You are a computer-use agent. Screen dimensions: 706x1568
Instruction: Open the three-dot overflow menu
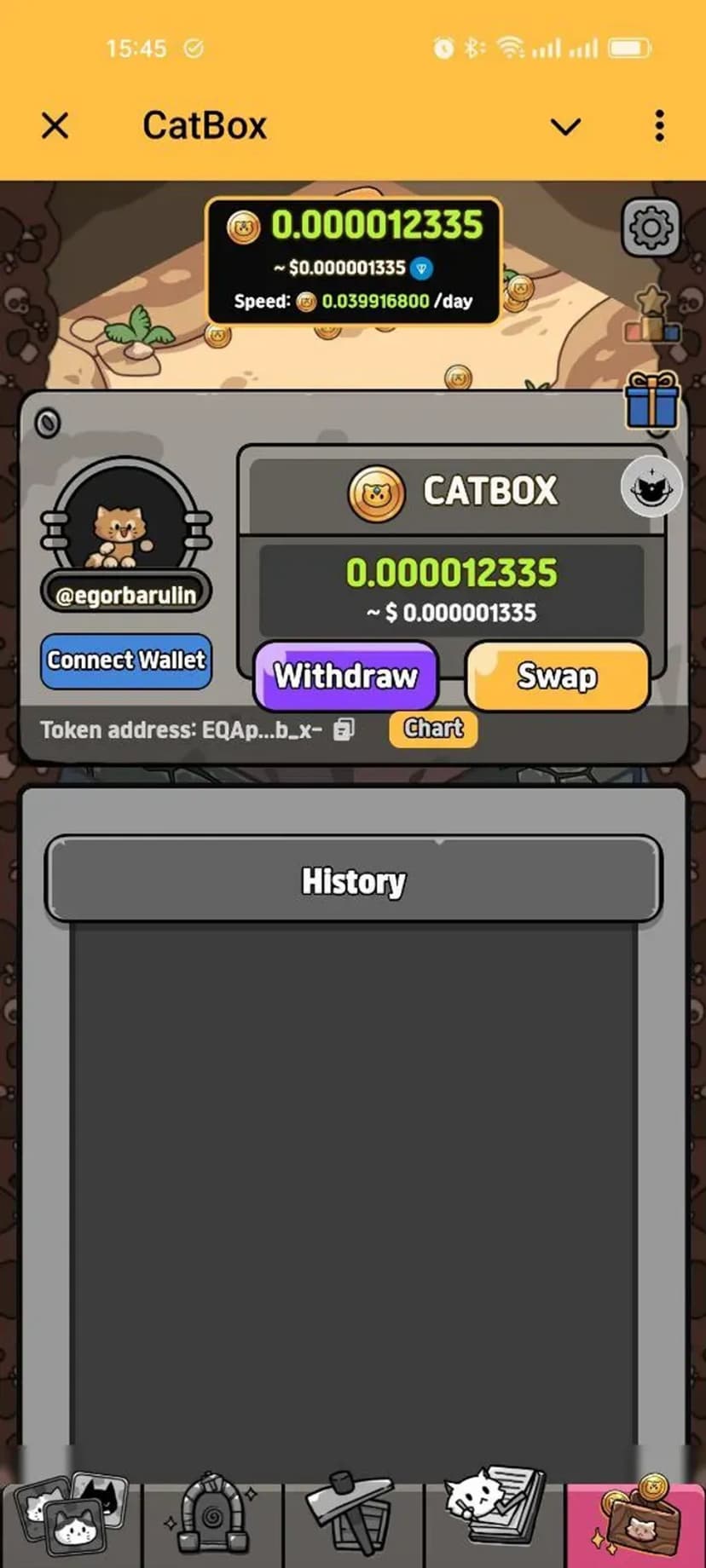[658, 126]
